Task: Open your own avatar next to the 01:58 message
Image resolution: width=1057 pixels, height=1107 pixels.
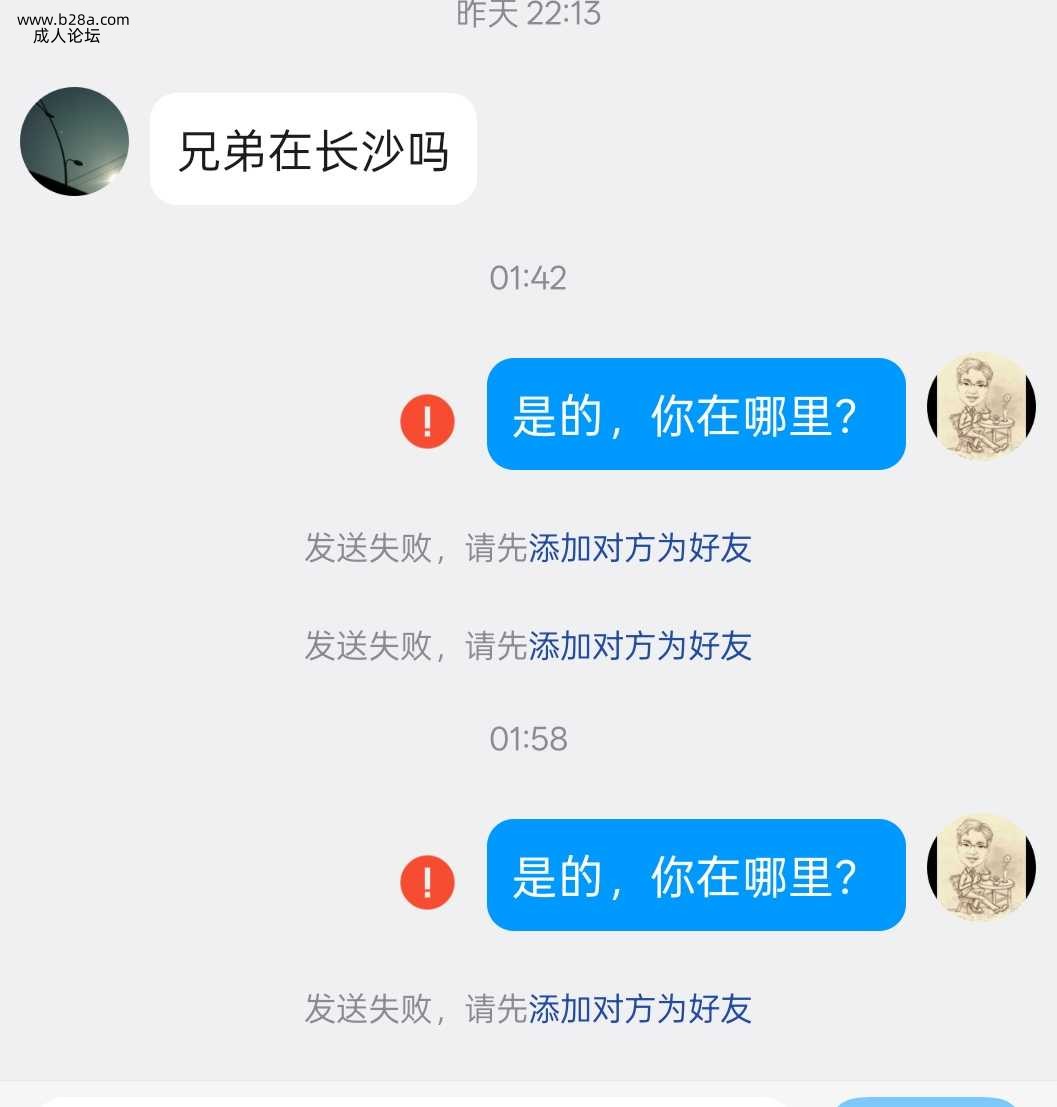Action: pyautogui.click(x=981, y=868)
